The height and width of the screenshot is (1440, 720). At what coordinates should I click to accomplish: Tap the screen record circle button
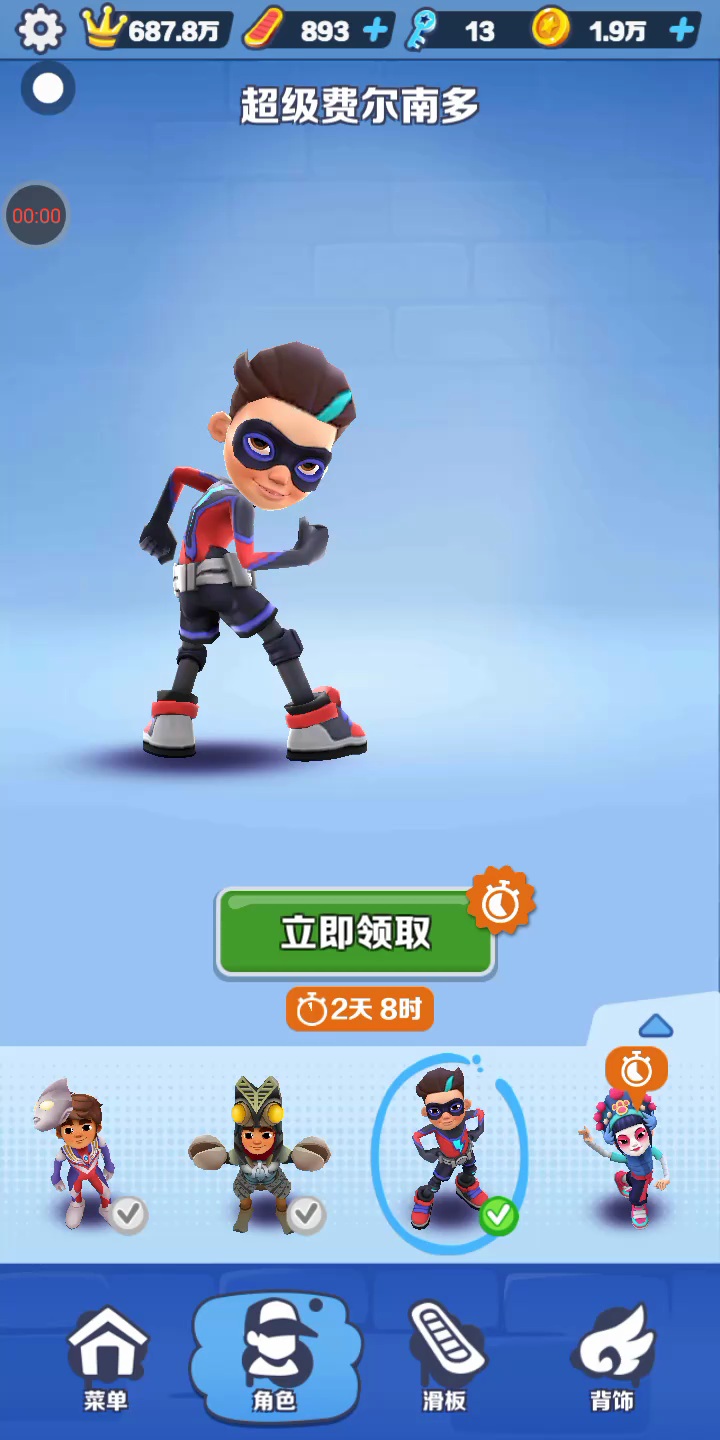48,89
